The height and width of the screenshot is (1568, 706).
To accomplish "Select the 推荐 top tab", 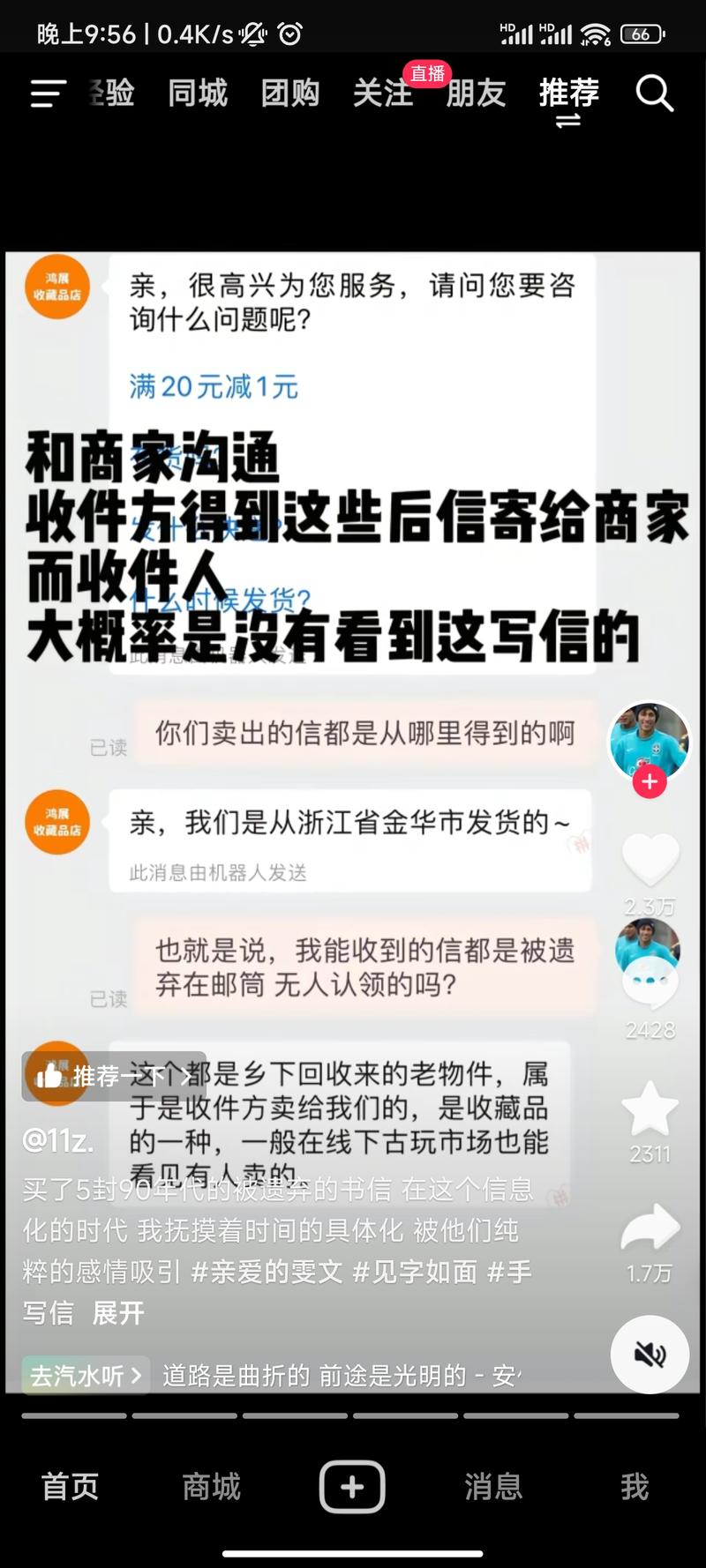I will coord(568,93).
